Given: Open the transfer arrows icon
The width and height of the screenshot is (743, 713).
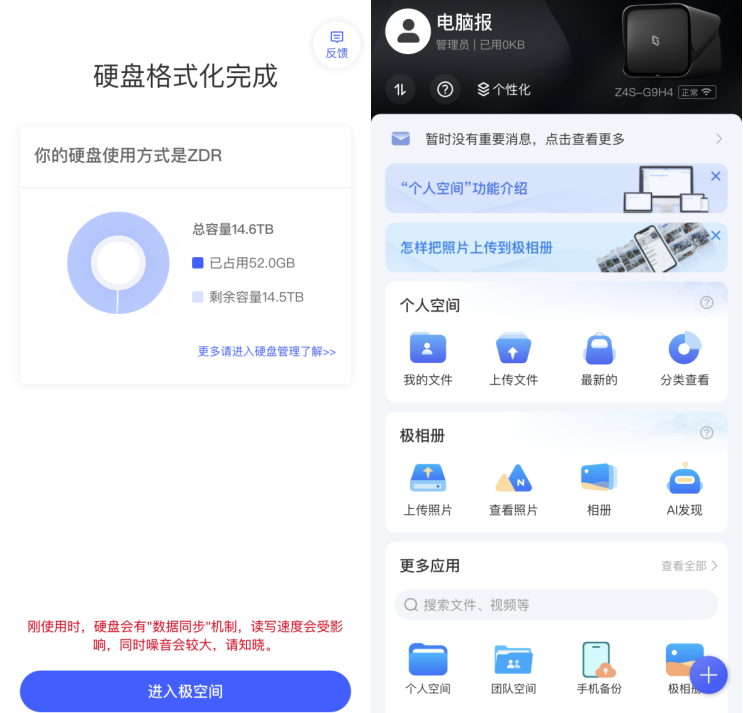Looking at the screenshot, I should click(400, 89).
